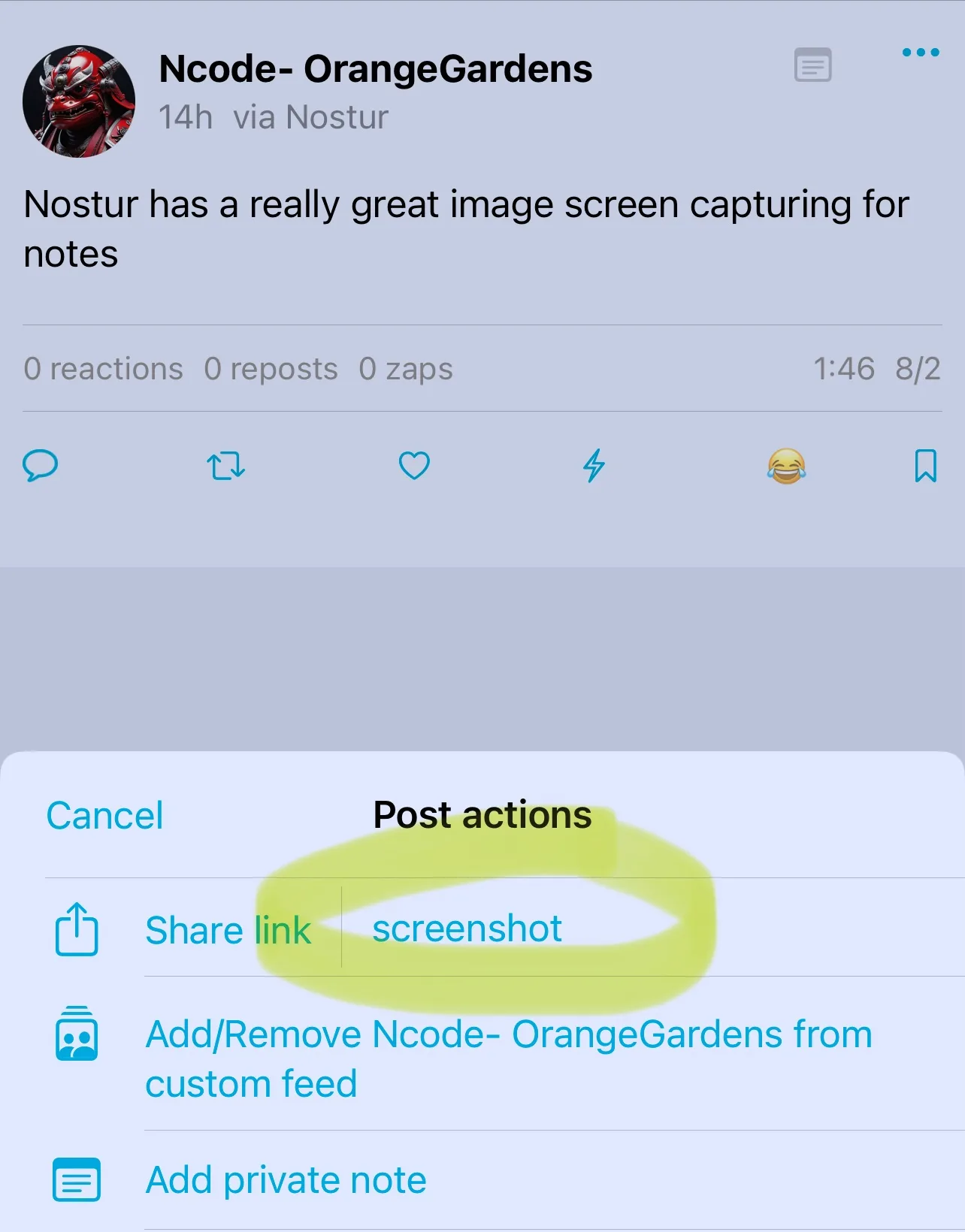Click the private note document icon
965x1232 pixels.
click(x=75, y=1179)
